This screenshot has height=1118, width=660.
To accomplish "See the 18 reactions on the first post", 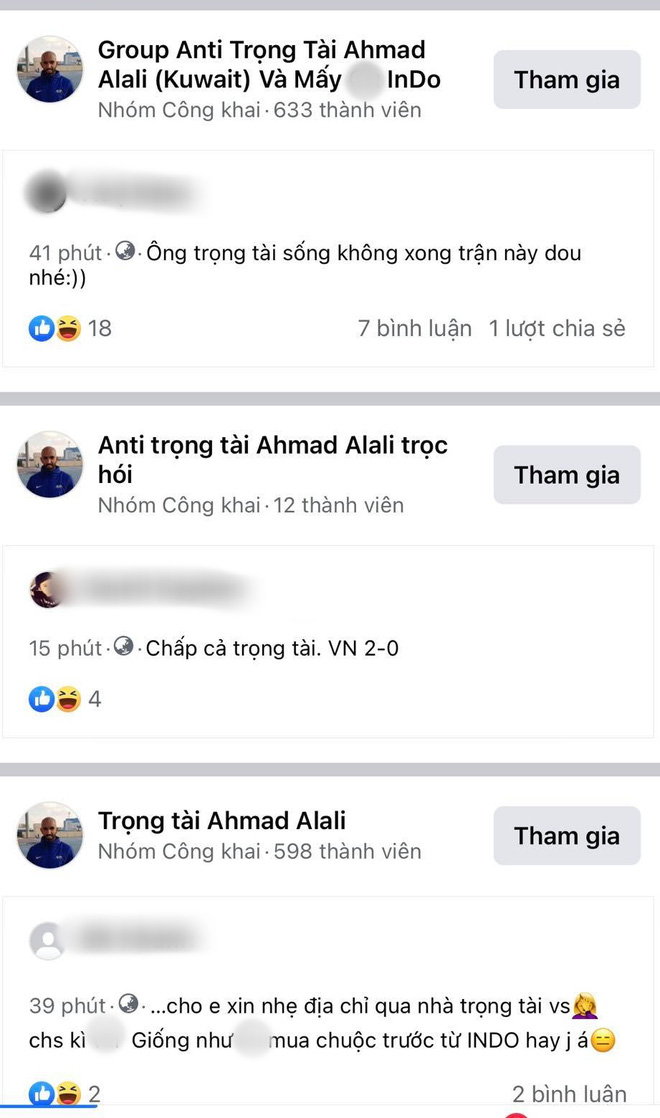I will click(x=70, y=328).
